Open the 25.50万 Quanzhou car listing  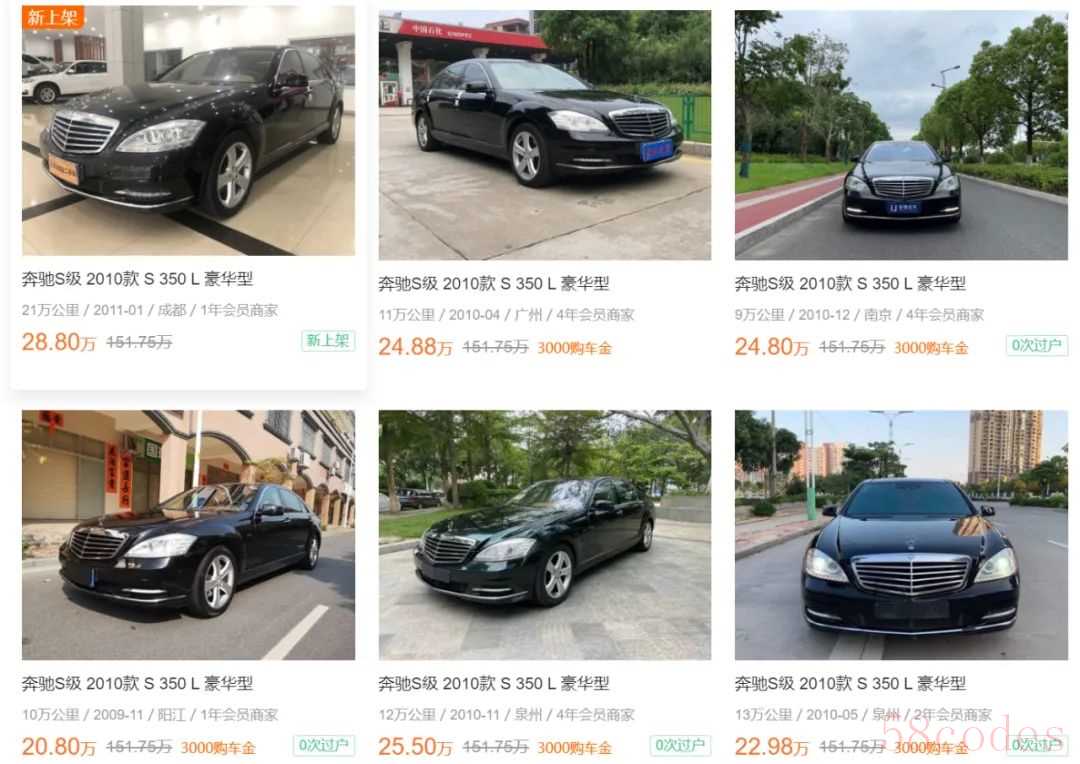coord(544,535)
